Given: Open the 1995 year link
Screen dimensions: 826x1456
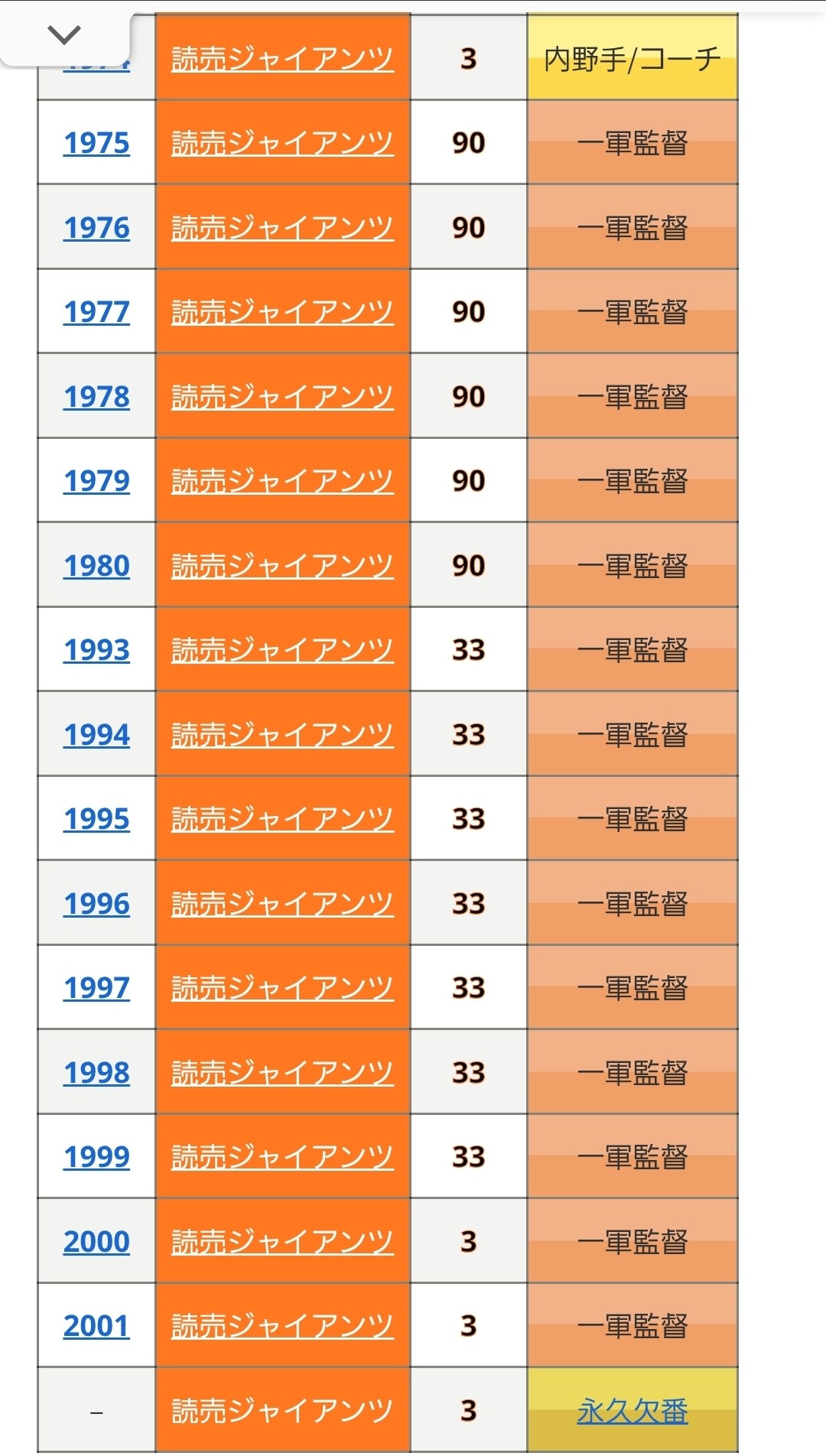Looking at the screenshot, I should [96, 819].
